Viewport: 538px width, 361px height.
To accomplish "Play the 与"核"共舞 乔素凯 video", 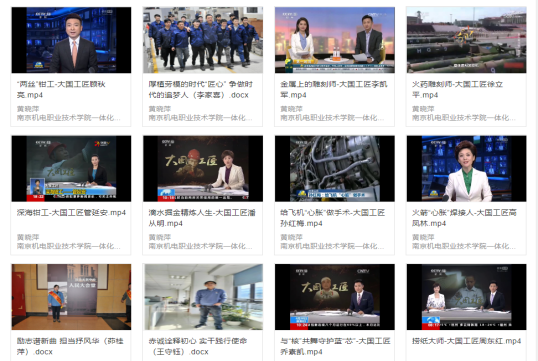I will click(x=335, y=312).
